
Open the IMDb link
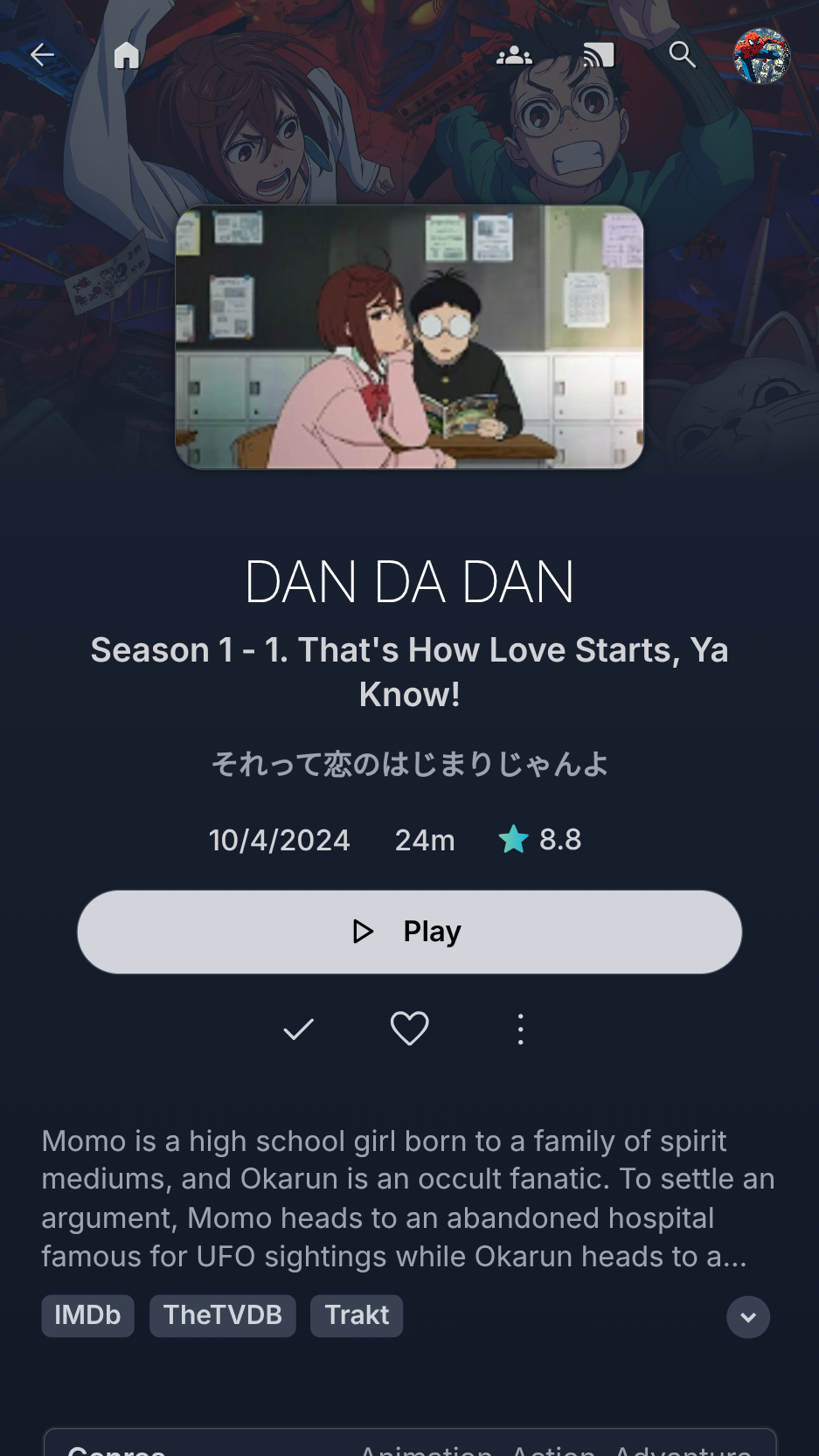87,1315
